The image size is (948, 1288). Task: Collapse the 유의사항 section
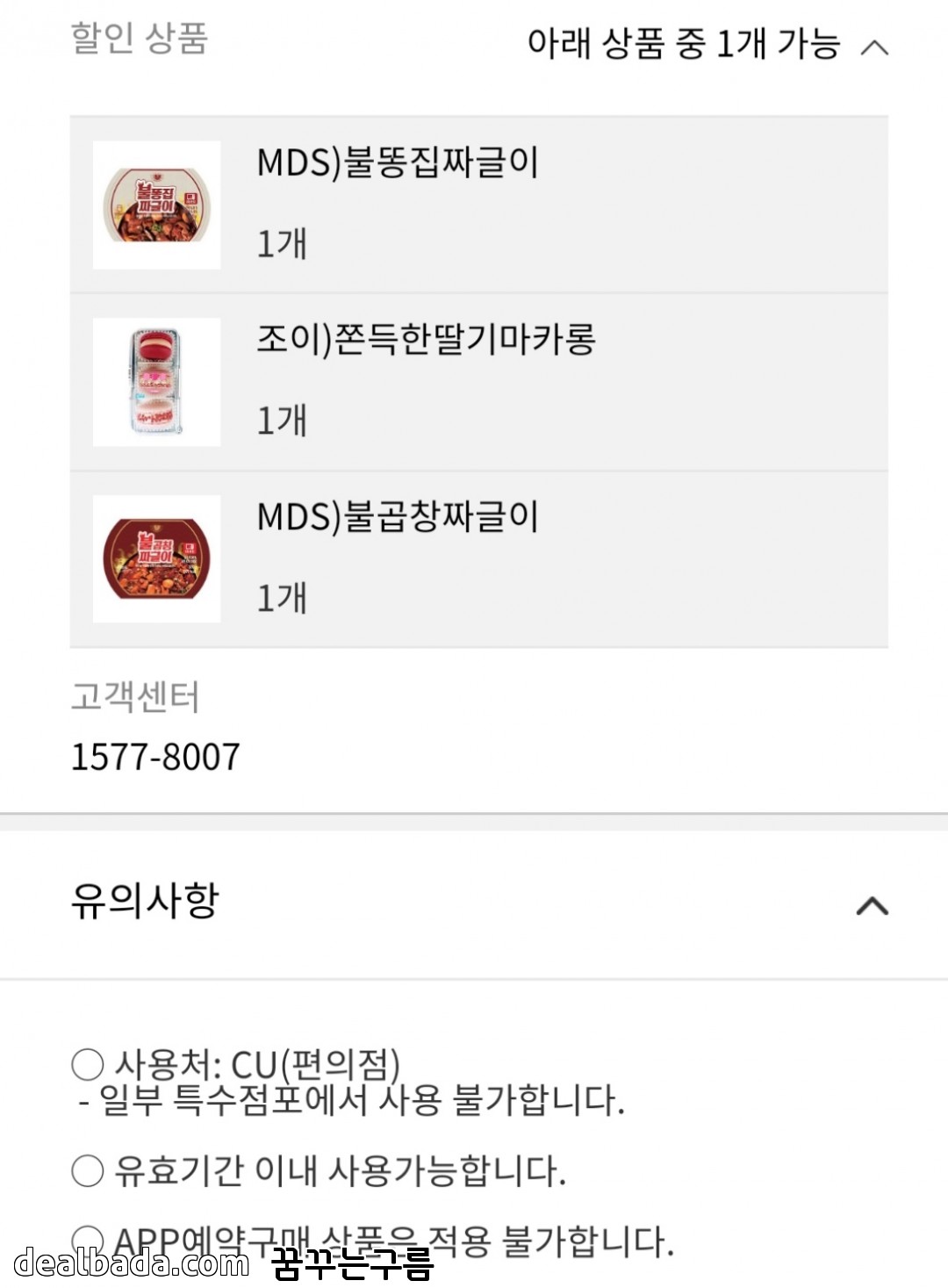872,905
